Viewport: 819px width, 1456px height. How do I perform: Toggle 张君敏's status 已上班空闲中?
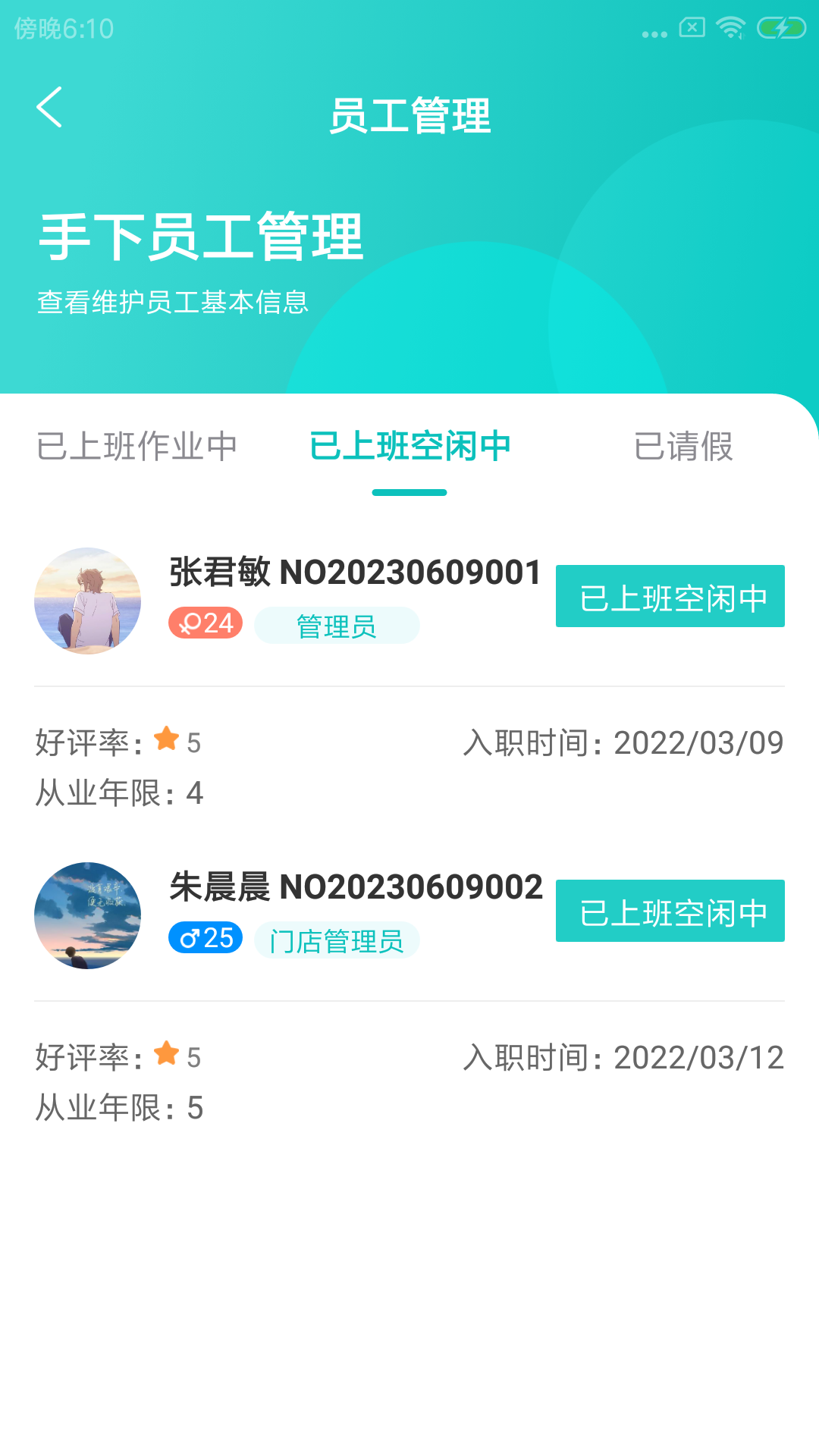pyautogui.click(x=670, y=596)
